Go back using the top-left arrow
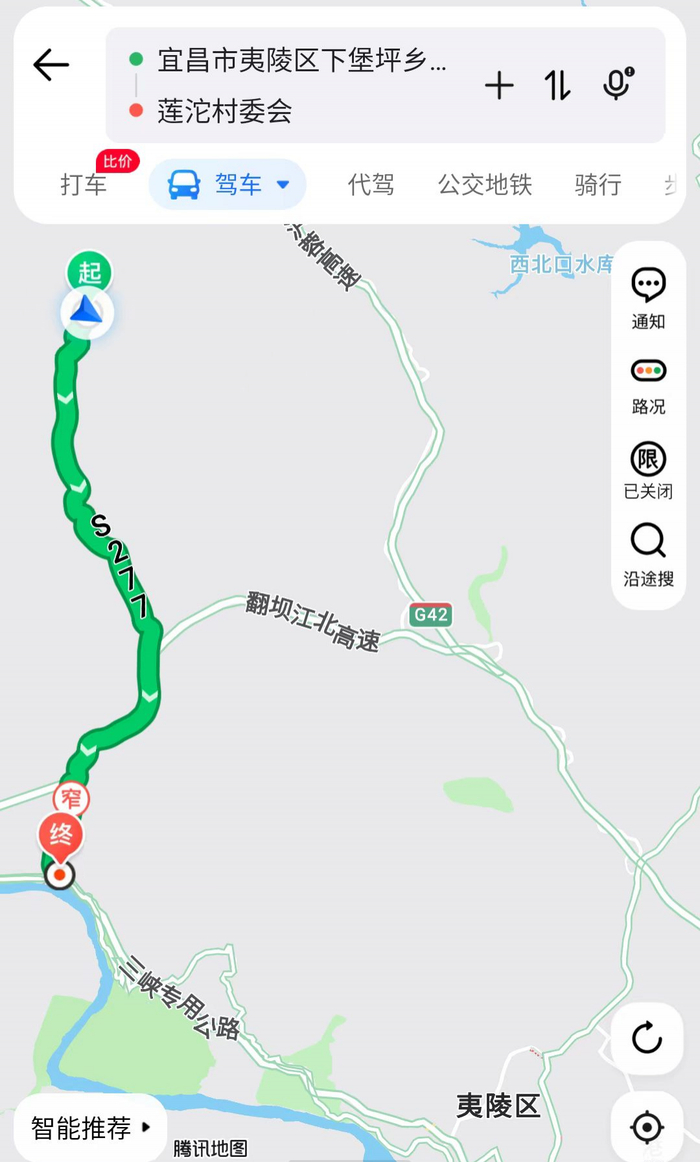 point(50,65)
